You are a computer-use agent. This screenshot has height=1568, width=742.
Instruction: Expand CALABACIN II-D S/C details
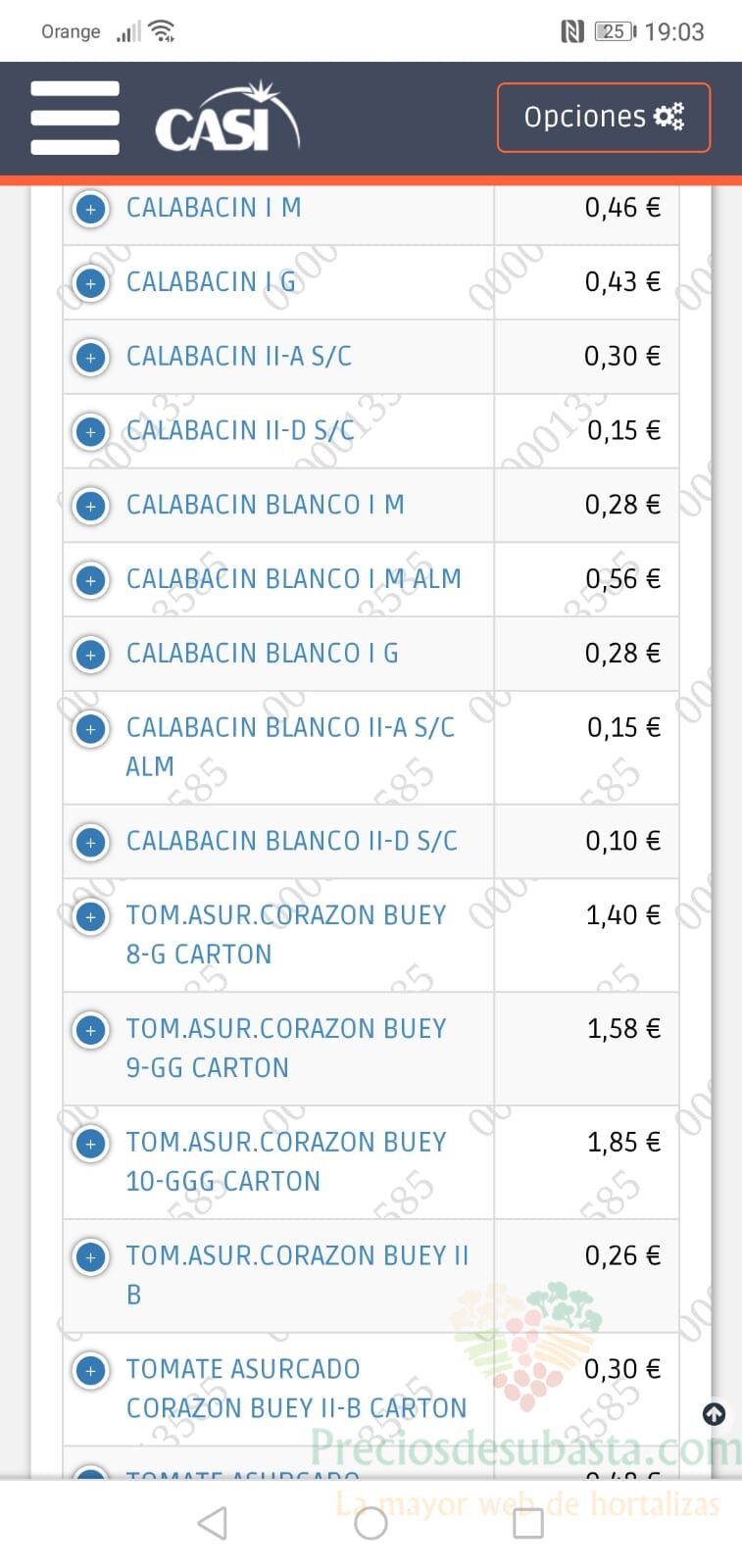(91, 431)
